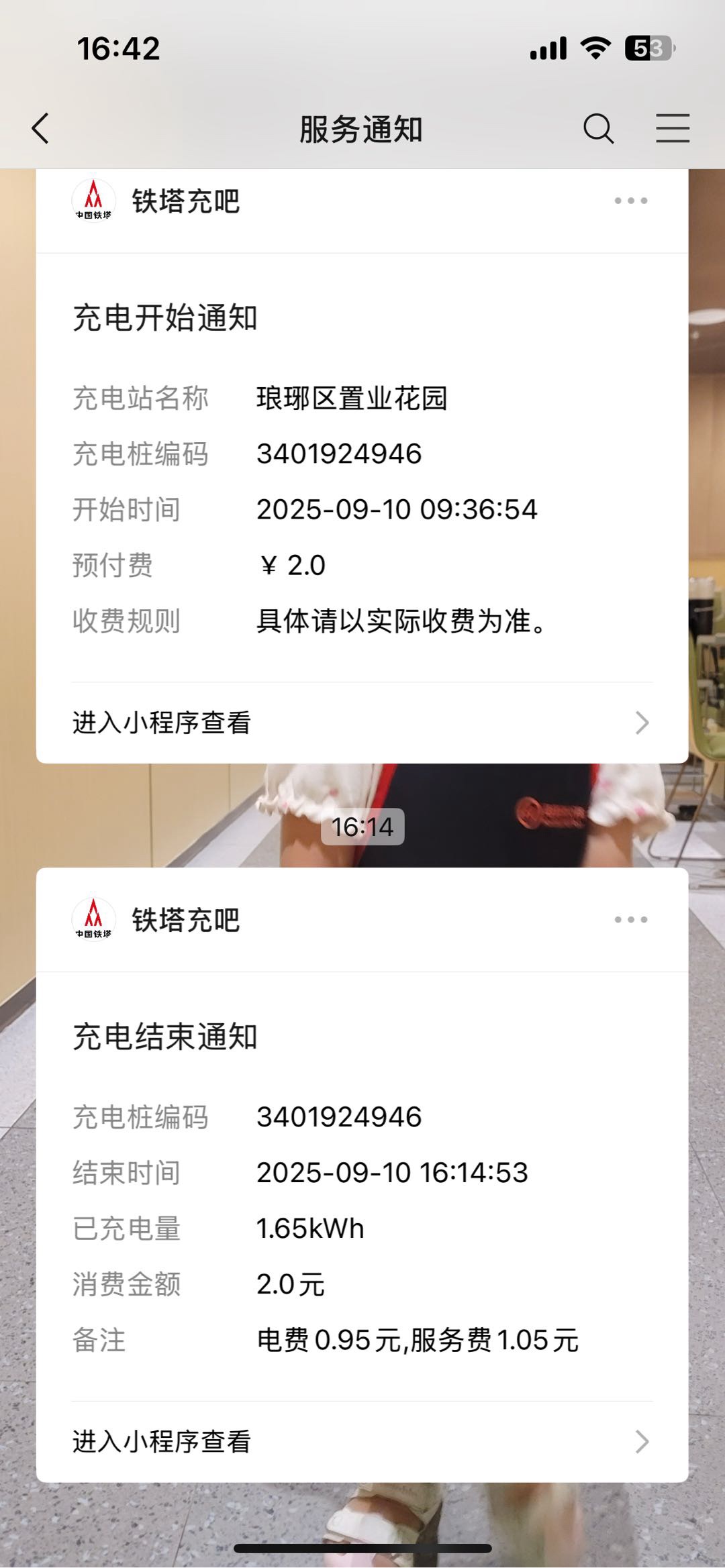Open the hamburger menu at top right
This screenshot has width=725, height=1568.
(x=673, y=128)
